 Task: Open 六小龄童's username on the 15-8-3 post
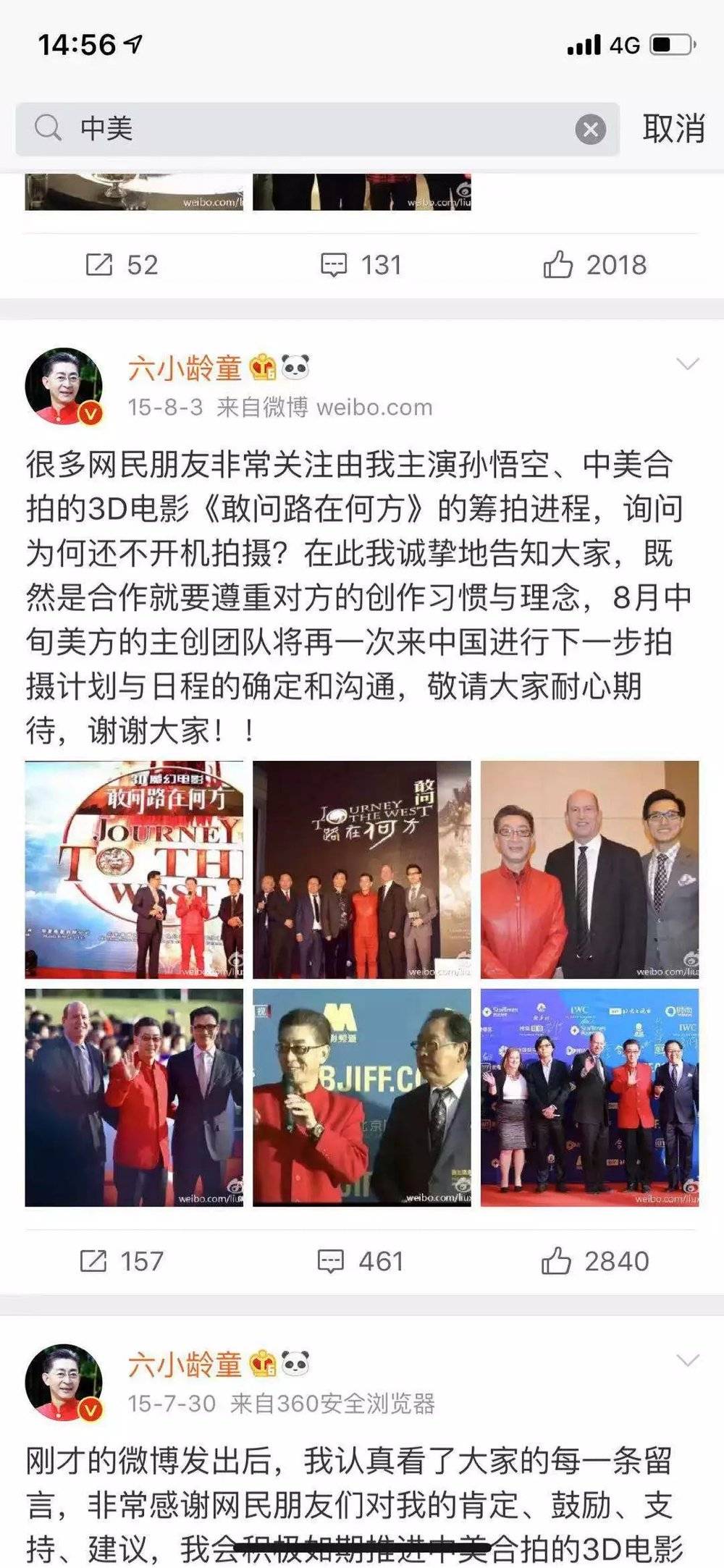pos(185,368)
